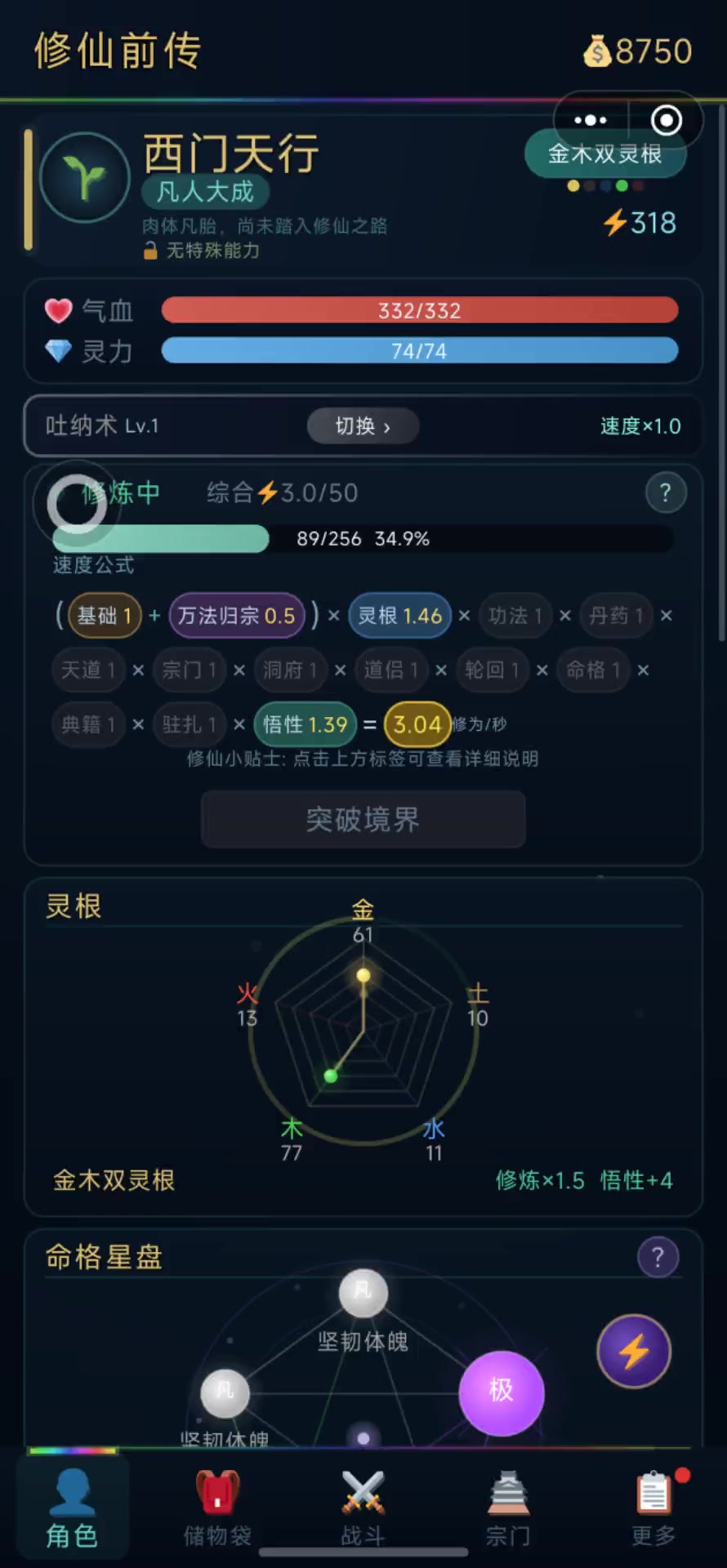View details of the 悟性 1.39 tag
This screenshot has height=1568, width=727.
pyautogui.click(x=305, y=724)
